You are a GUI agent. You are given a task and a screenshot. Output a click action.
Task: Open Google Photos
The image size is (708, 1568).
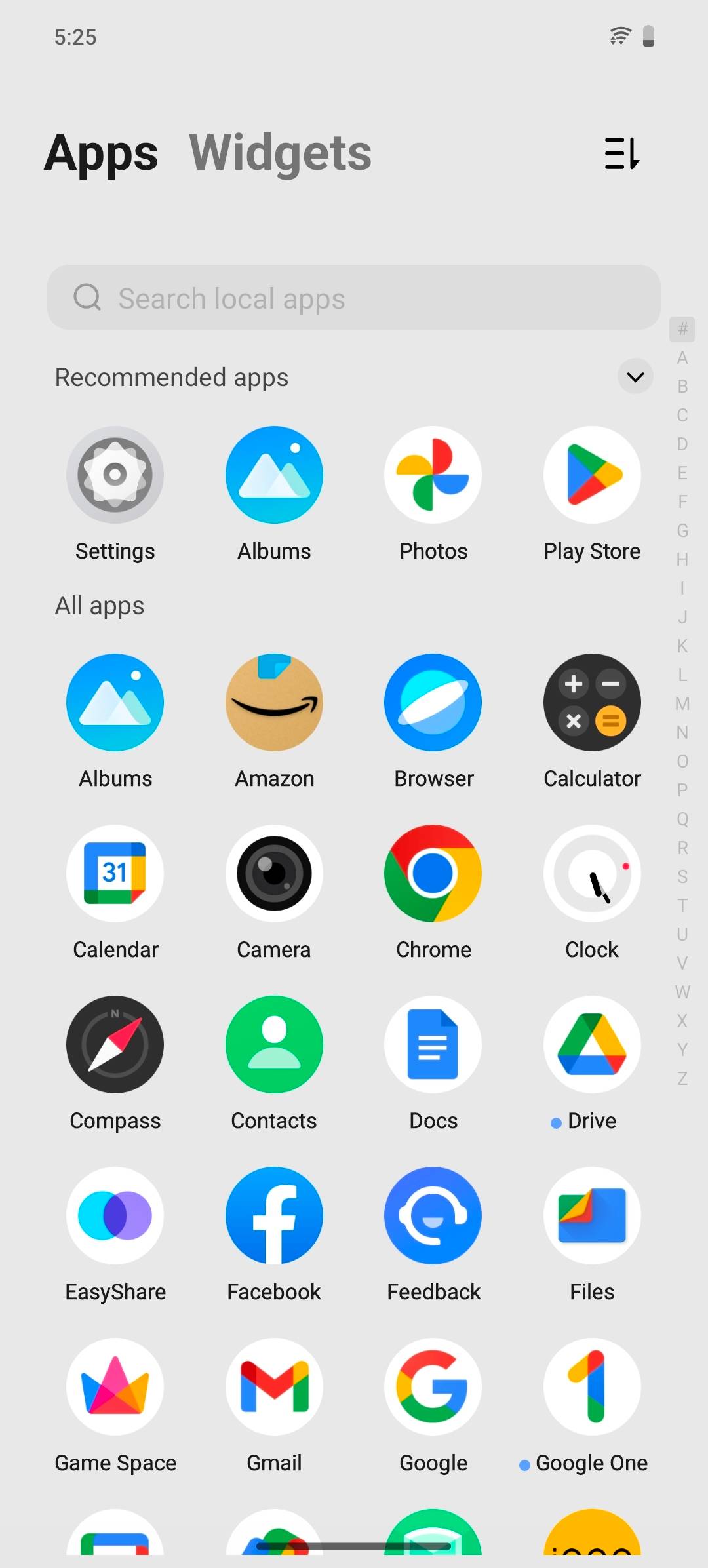pyautogui.click(x=433, y=475)
